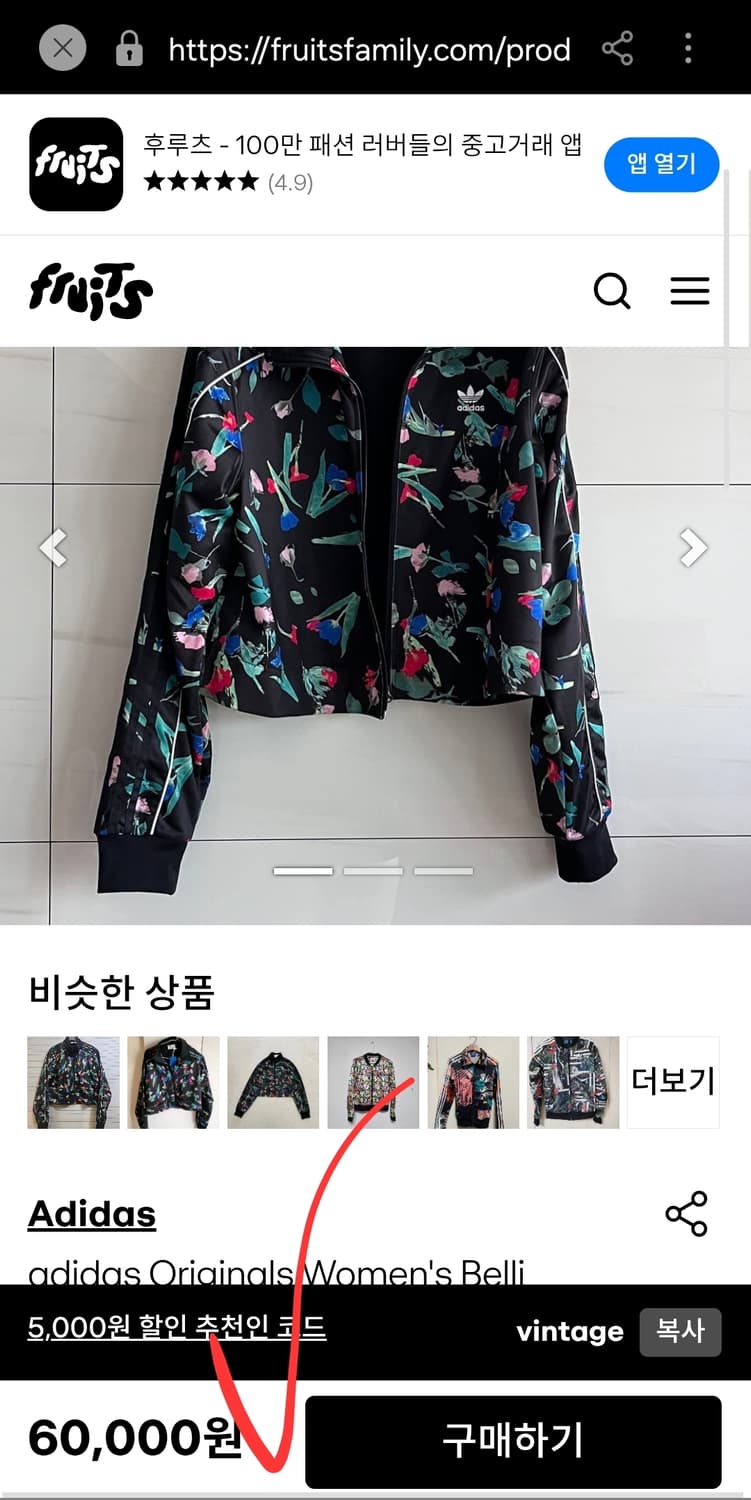Open the browser three-dot options menu
Image resolution: width=751 pixels, height=1500 pixels.
tap(688, 48)
